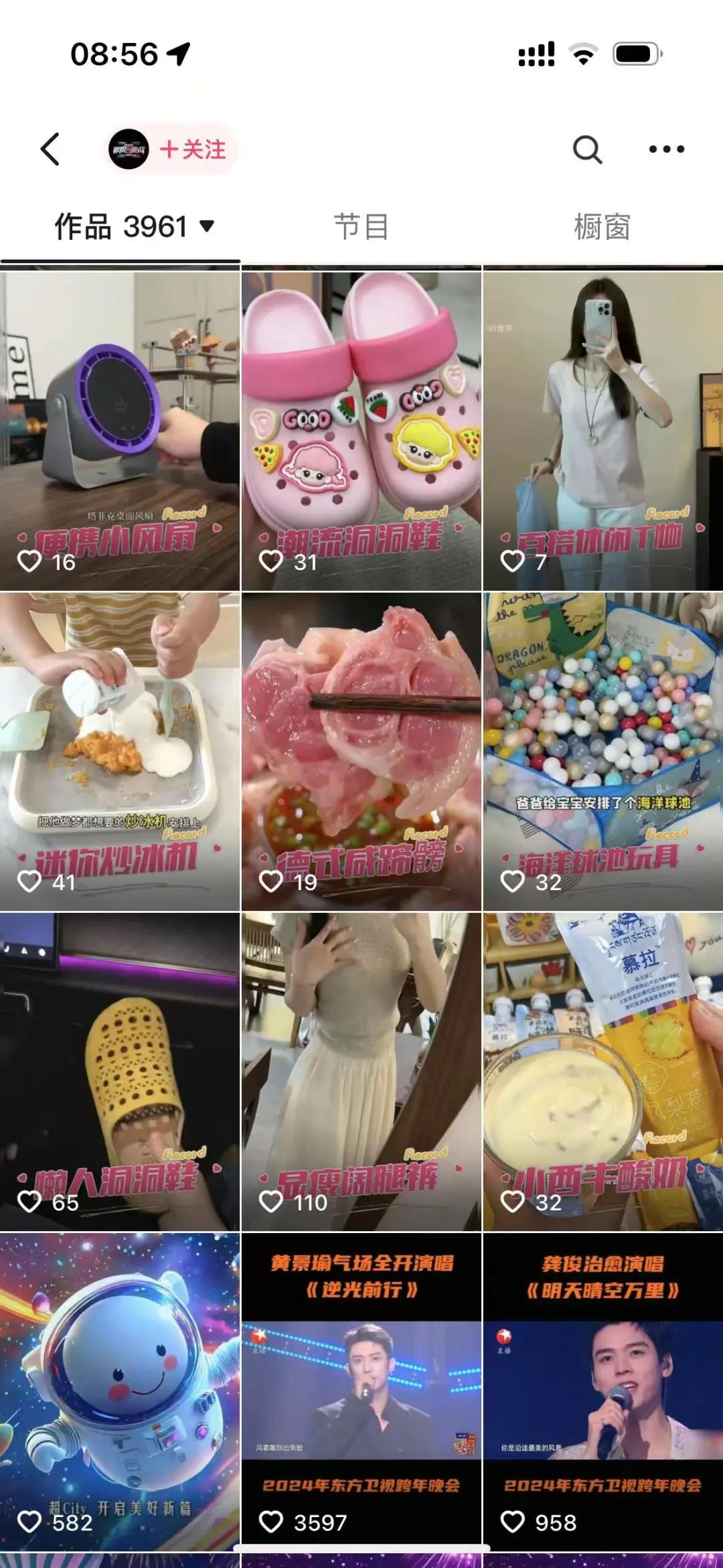Open the 小西牛酸奶 video
The width and height of the screenshot is (723, 1568).
click(x=602, y=1070)
